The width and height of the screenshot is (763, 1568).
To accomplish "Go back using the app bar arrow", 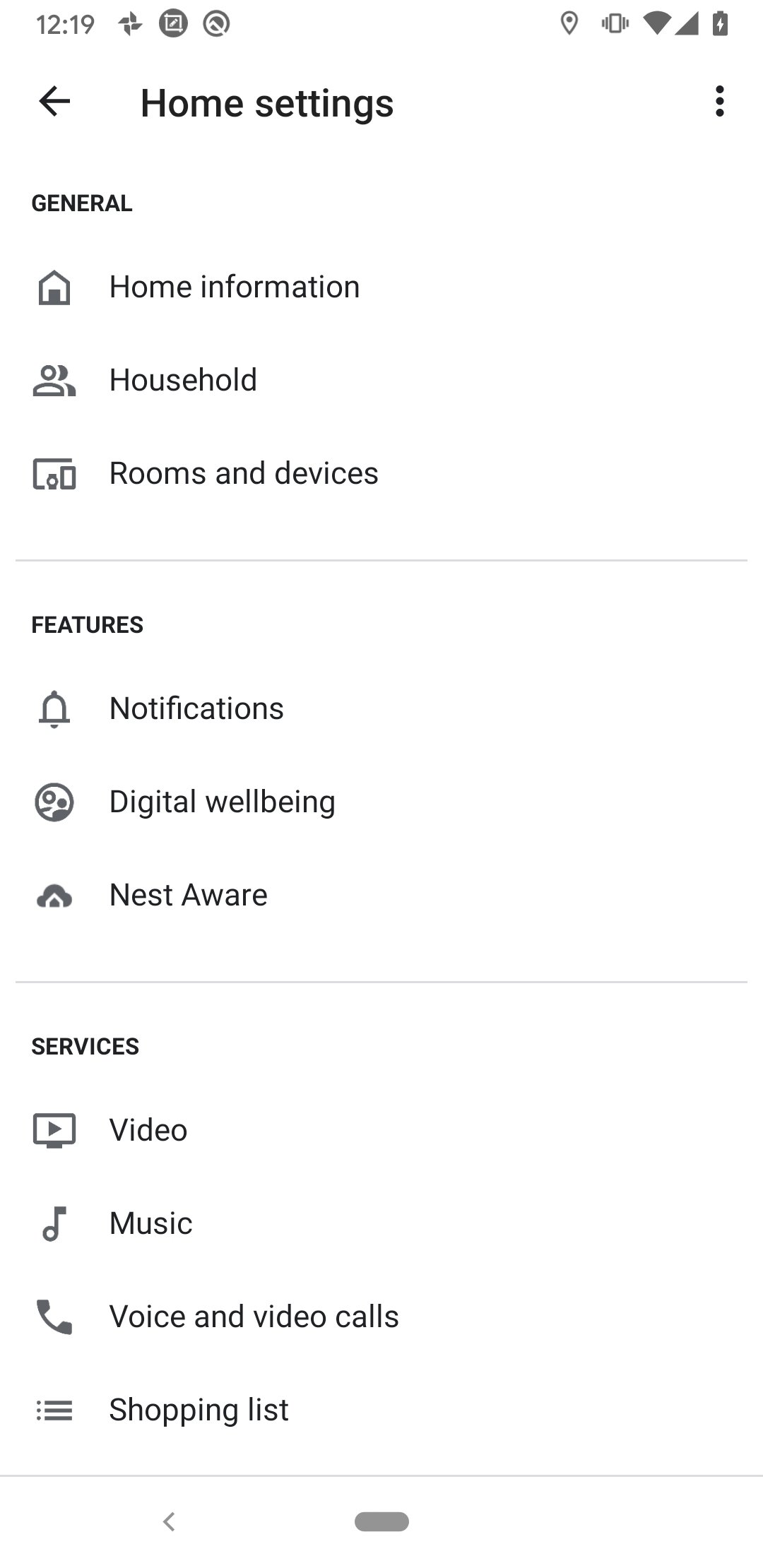I will click(x=54, y=102).
